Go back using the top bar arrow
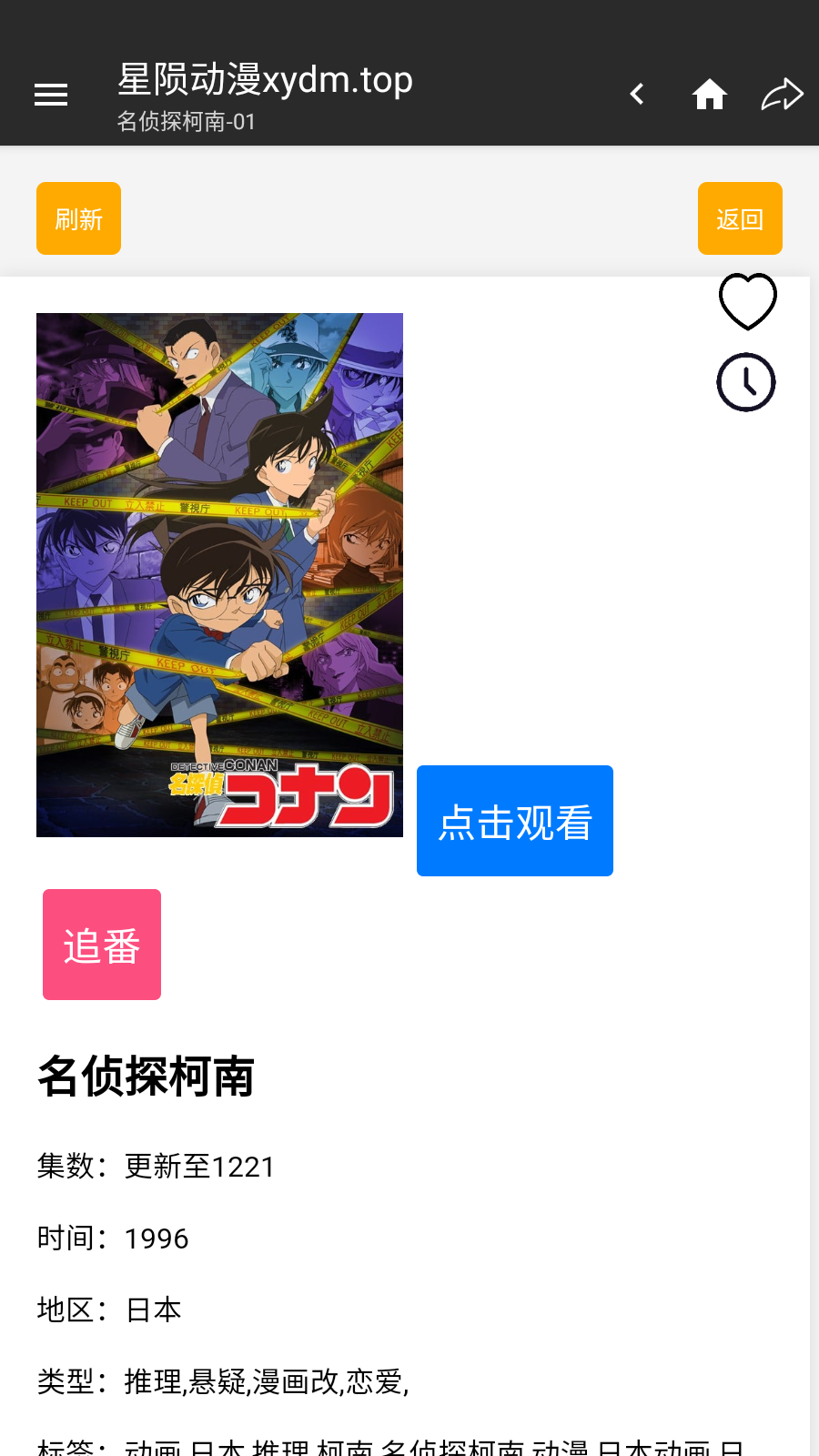 (x=637, y=94)
